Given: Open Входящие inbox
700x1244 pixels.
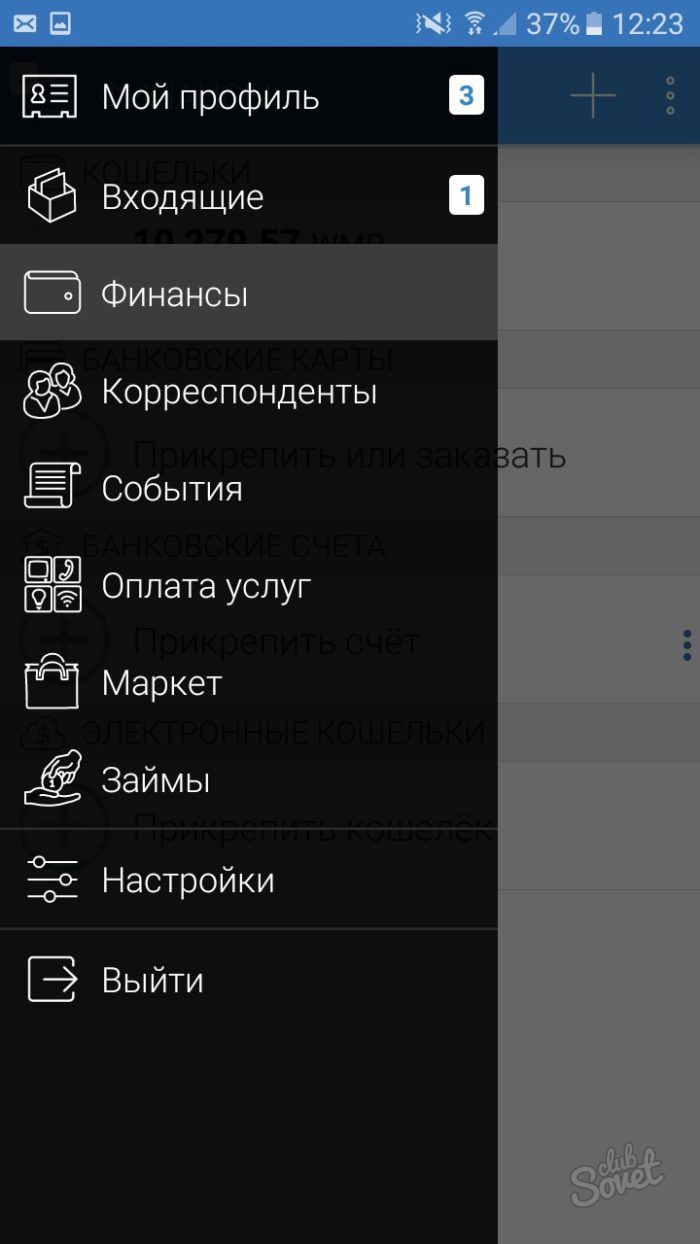Looking at the screenshot, I should click(x=183, y=197).
